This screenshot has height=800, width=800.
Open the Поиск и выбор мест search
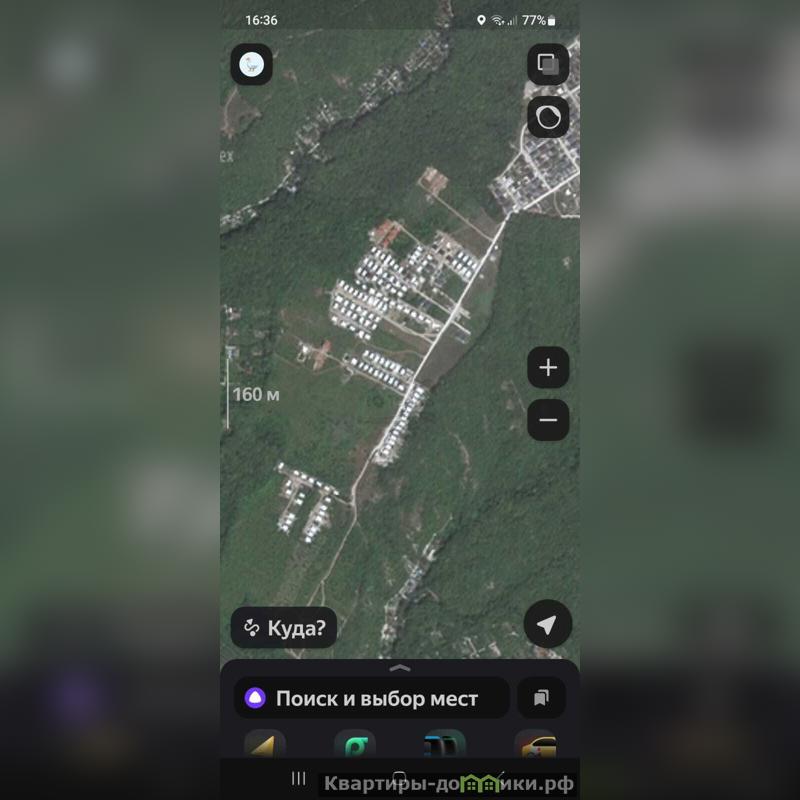[x=372, y=698]
